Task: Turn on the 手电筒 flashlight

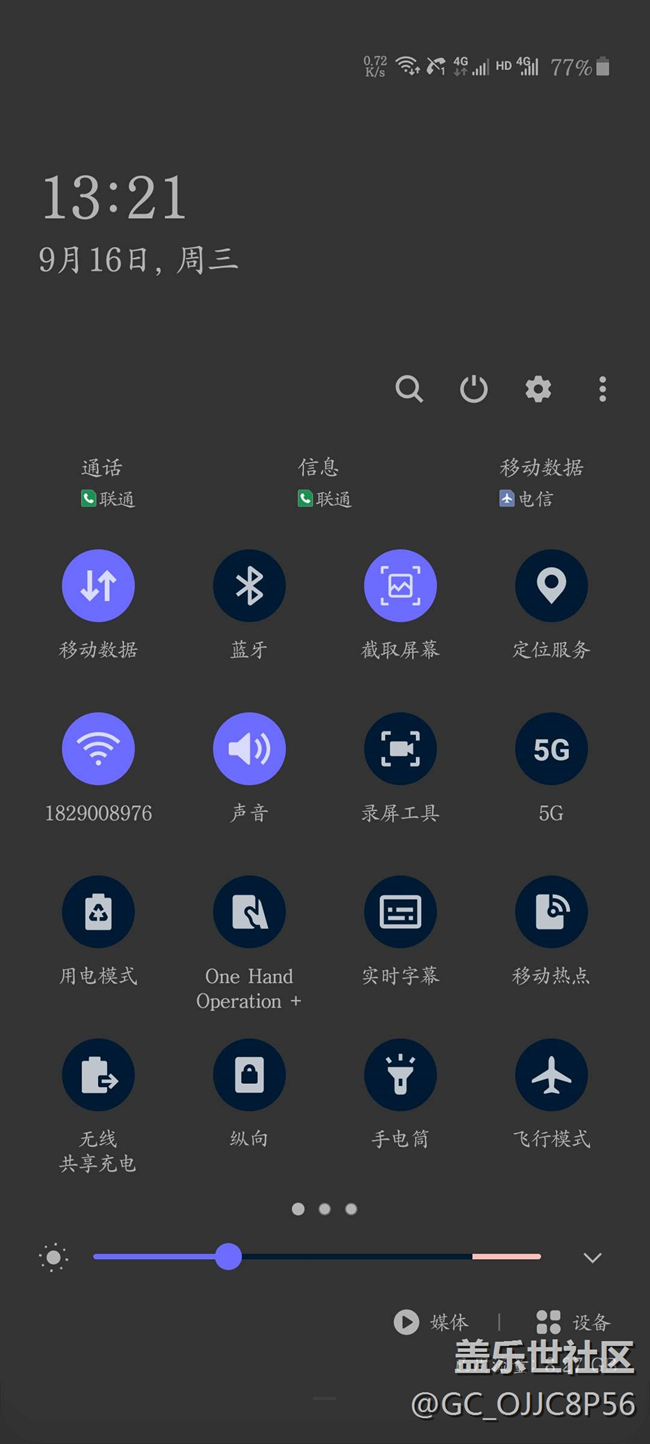Action: tap(400, 1075)
